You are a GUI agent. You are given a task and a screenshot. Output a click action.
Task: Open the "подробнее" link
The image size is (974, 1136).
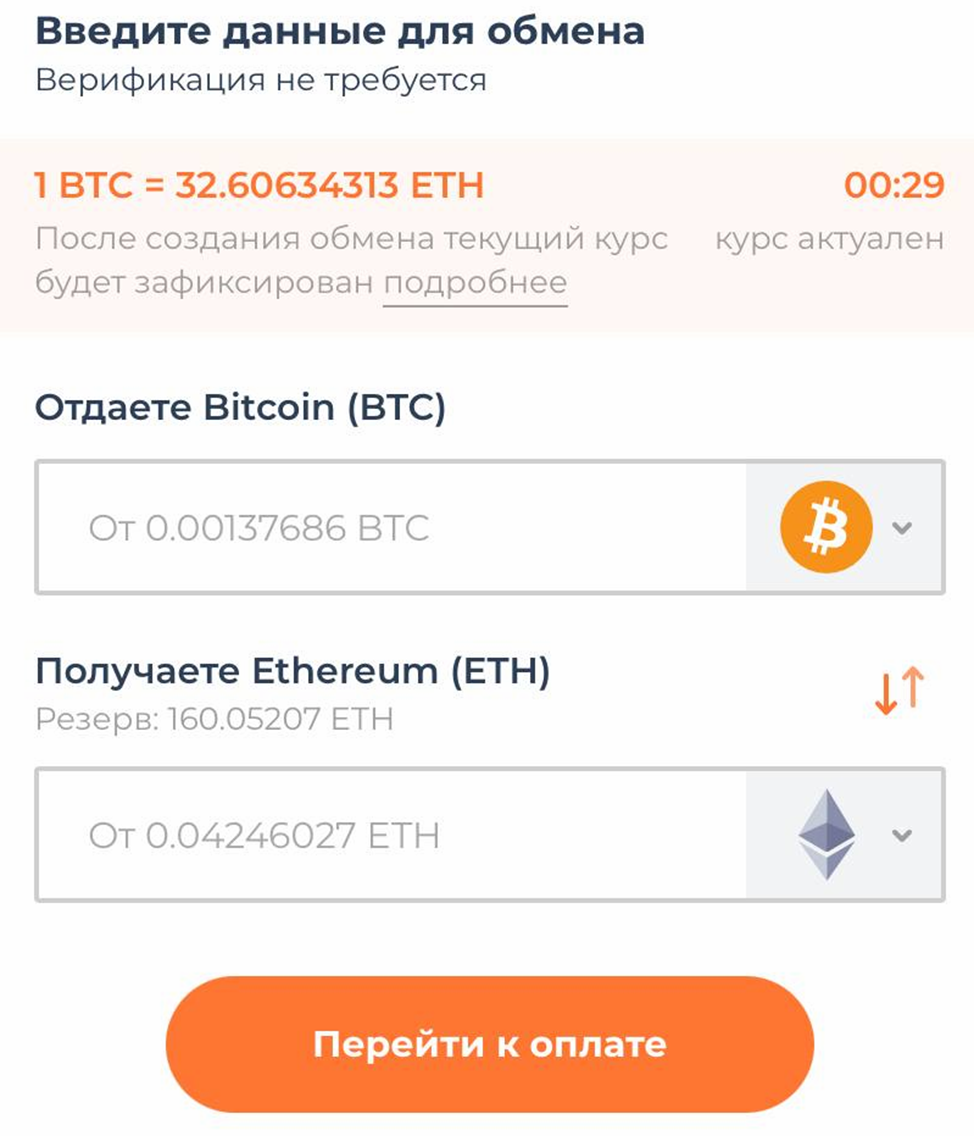(474, 281)
